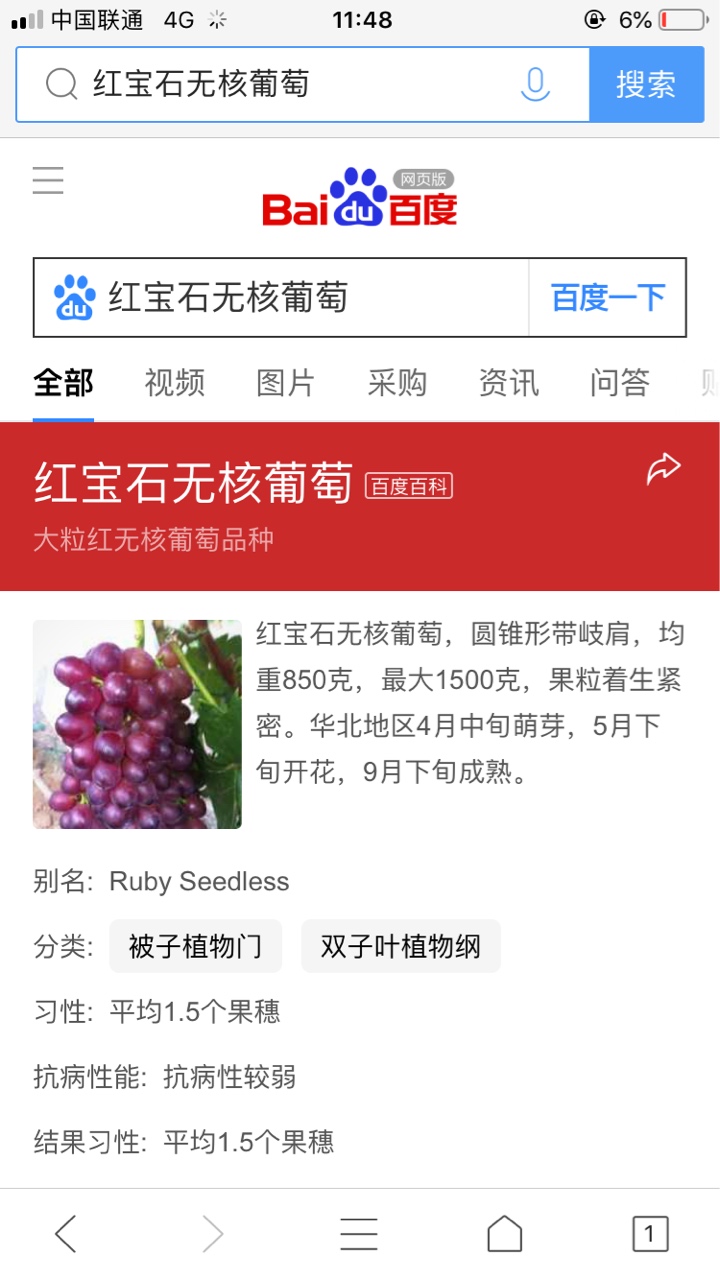The height and width of the screenshot is (1280, 720).
Task: Select the 被子植物门 classification chip
Action: click(x=195, y=946)
